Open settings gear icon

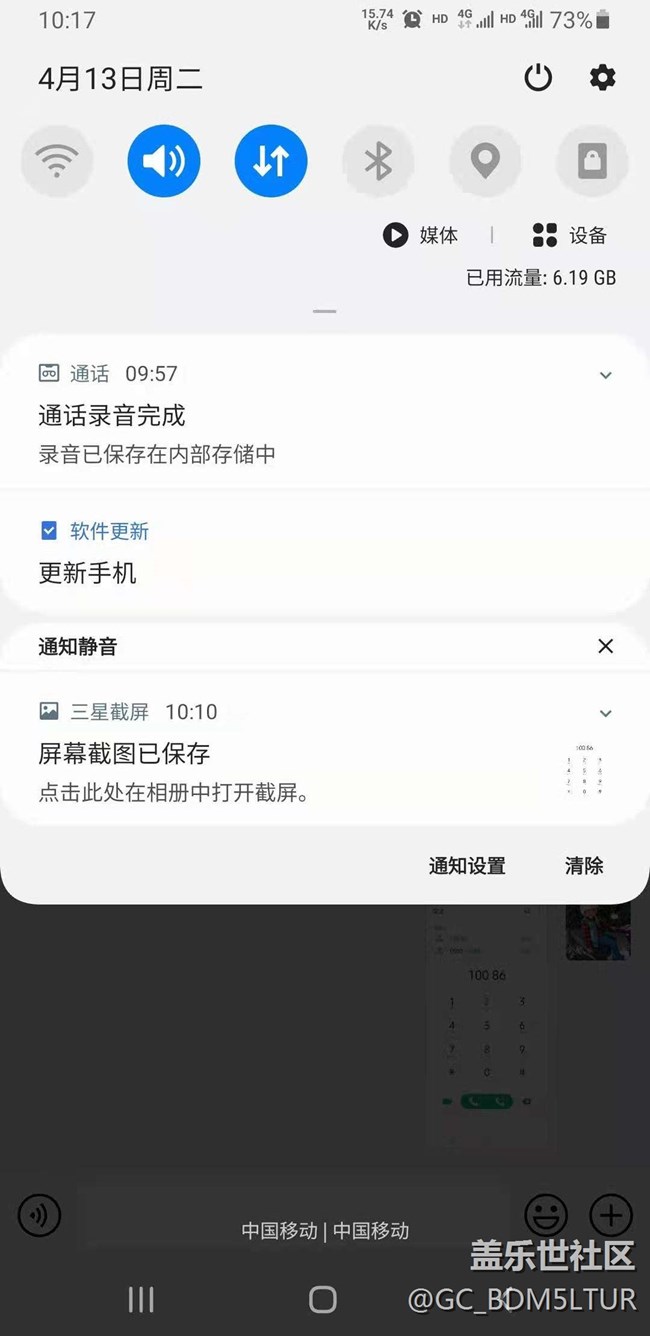click(x=602, y=77)
